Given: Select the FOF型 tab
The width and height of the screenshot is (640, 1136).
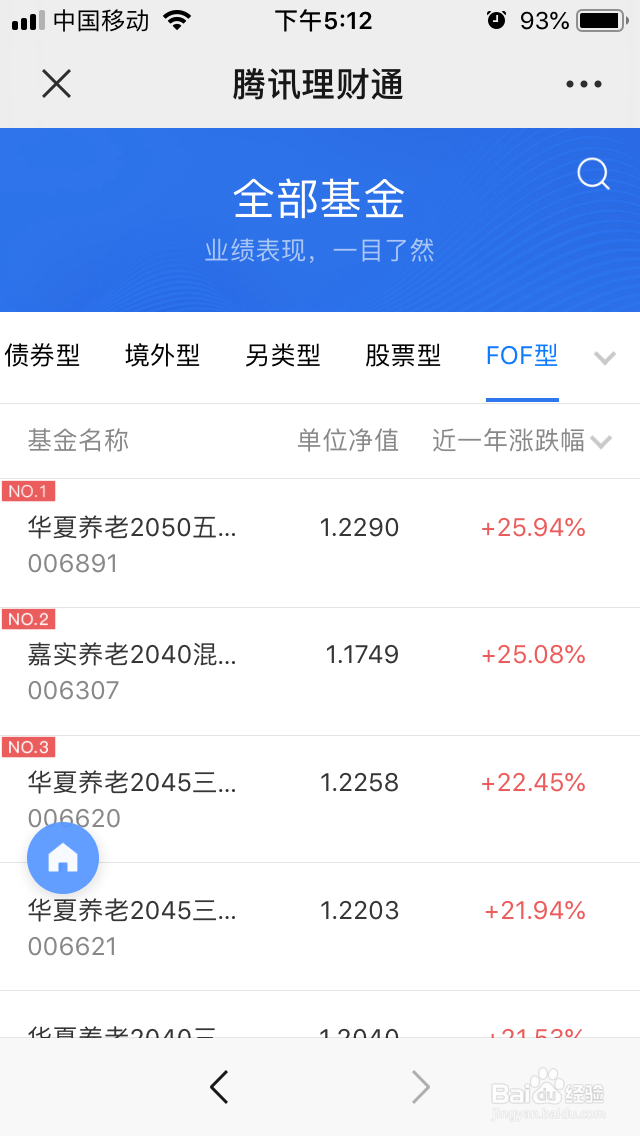Looking at the screenshot, I should coord(522,356).
